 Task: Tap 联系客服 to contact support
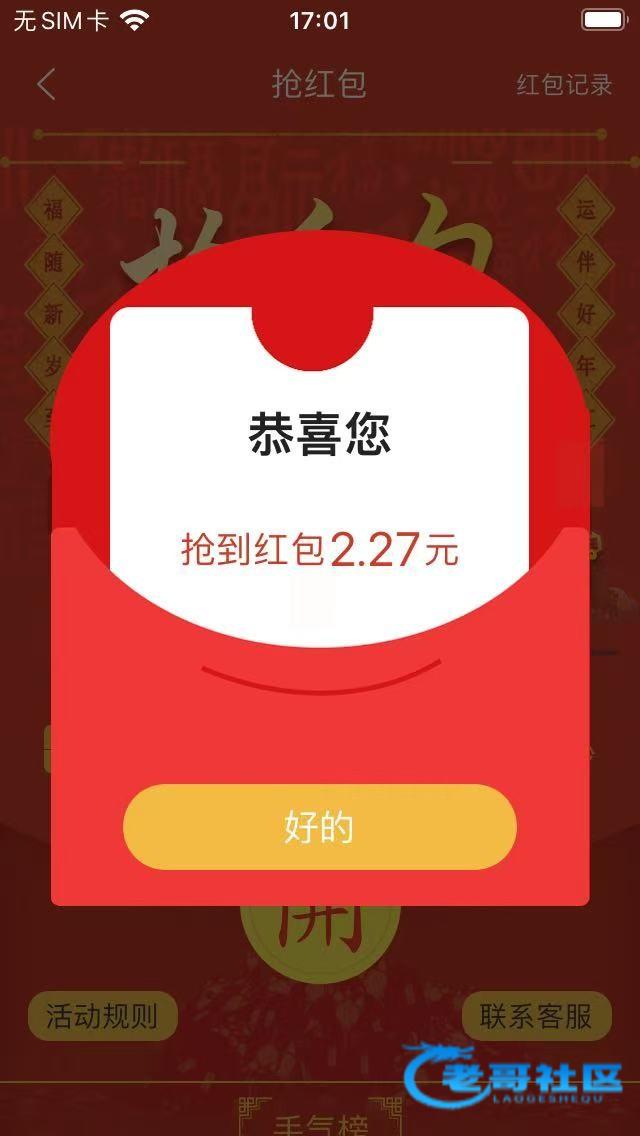[536, 1017]
